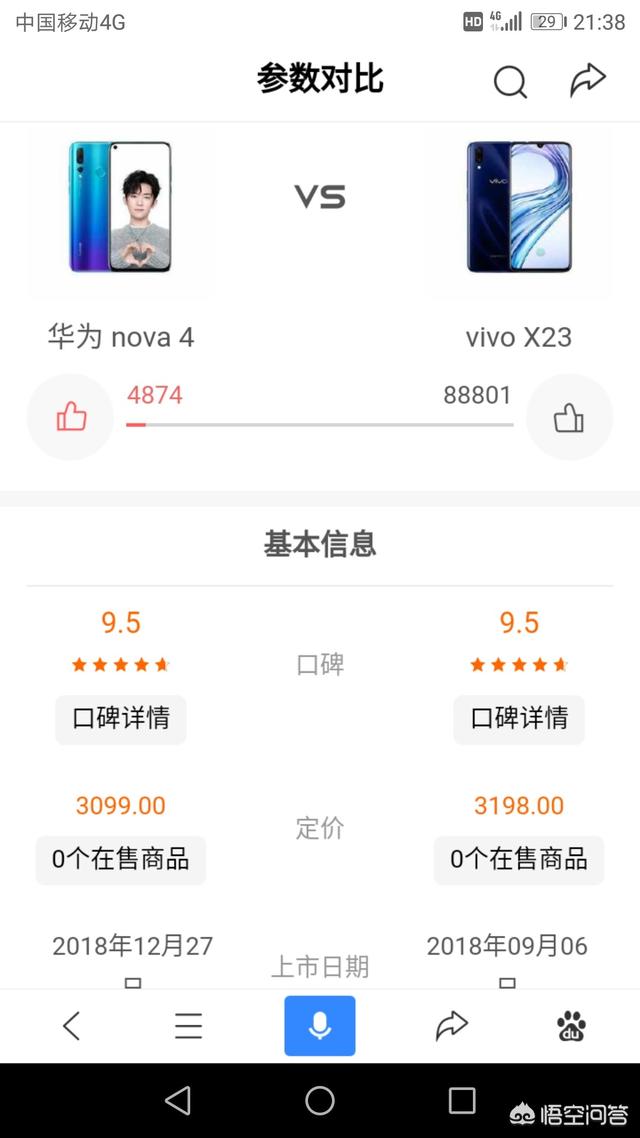Open the browser menu with three lines
Screen dimensions: 640x1138
click(188, 1025)
